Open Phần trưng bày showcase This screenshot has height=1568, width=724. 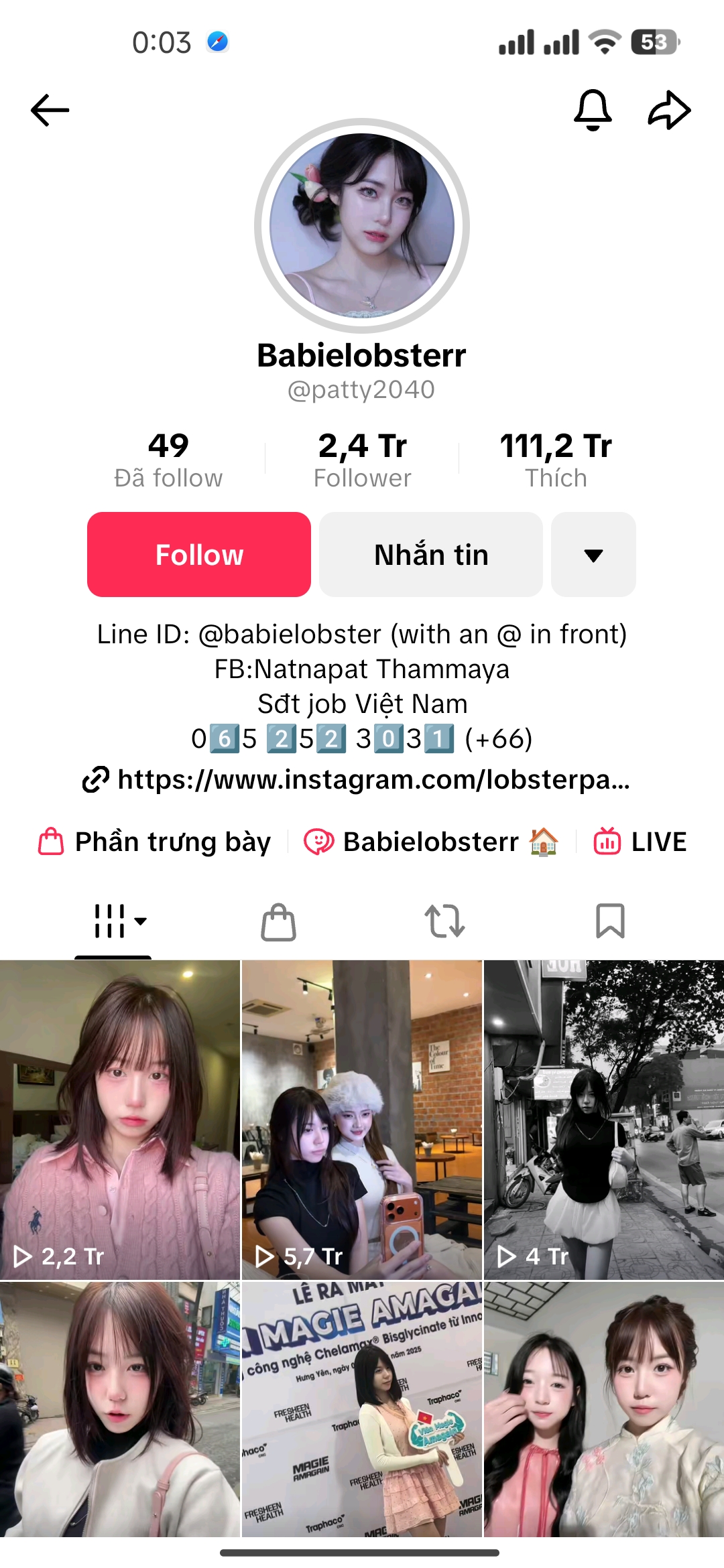[x=156, y=842]
